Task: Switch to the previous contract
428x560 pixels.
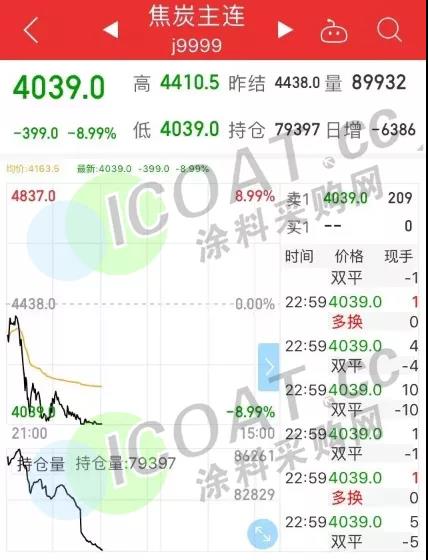Action: tap(111, 29)
